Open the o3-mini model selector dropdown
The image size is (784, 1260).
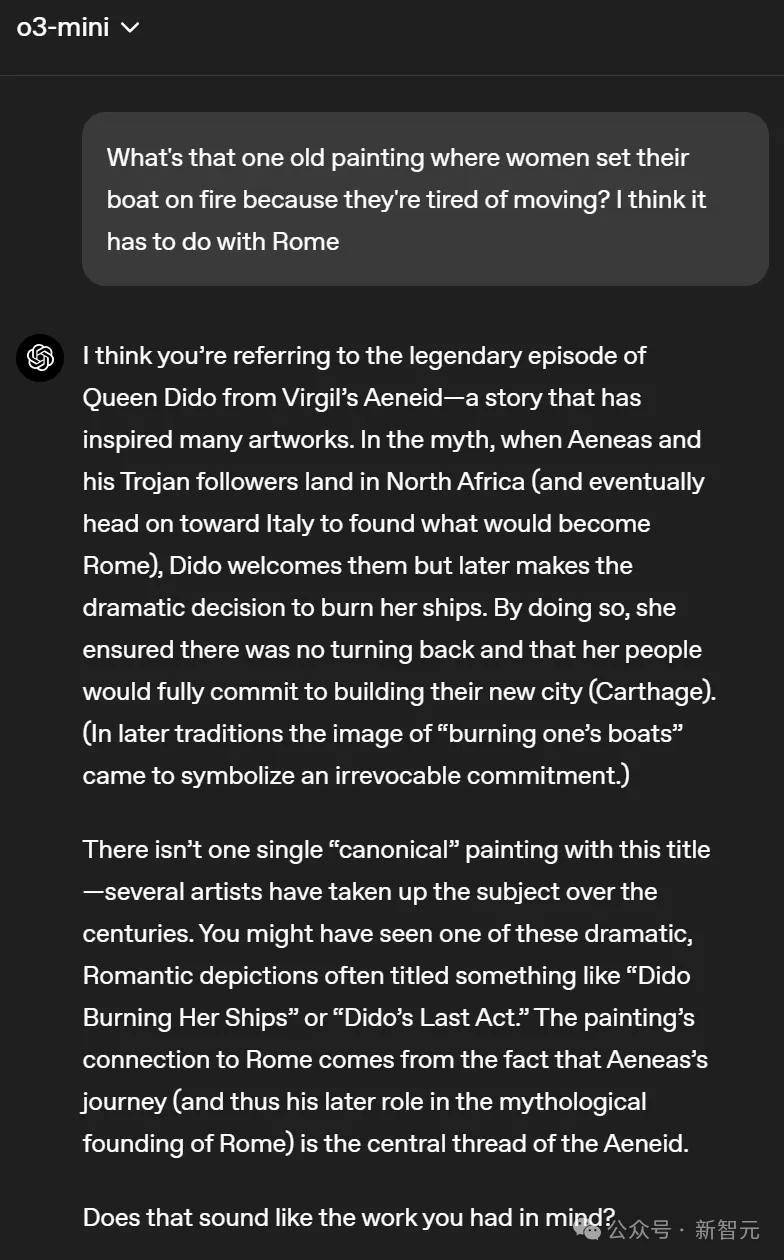[x=78, y=28]
